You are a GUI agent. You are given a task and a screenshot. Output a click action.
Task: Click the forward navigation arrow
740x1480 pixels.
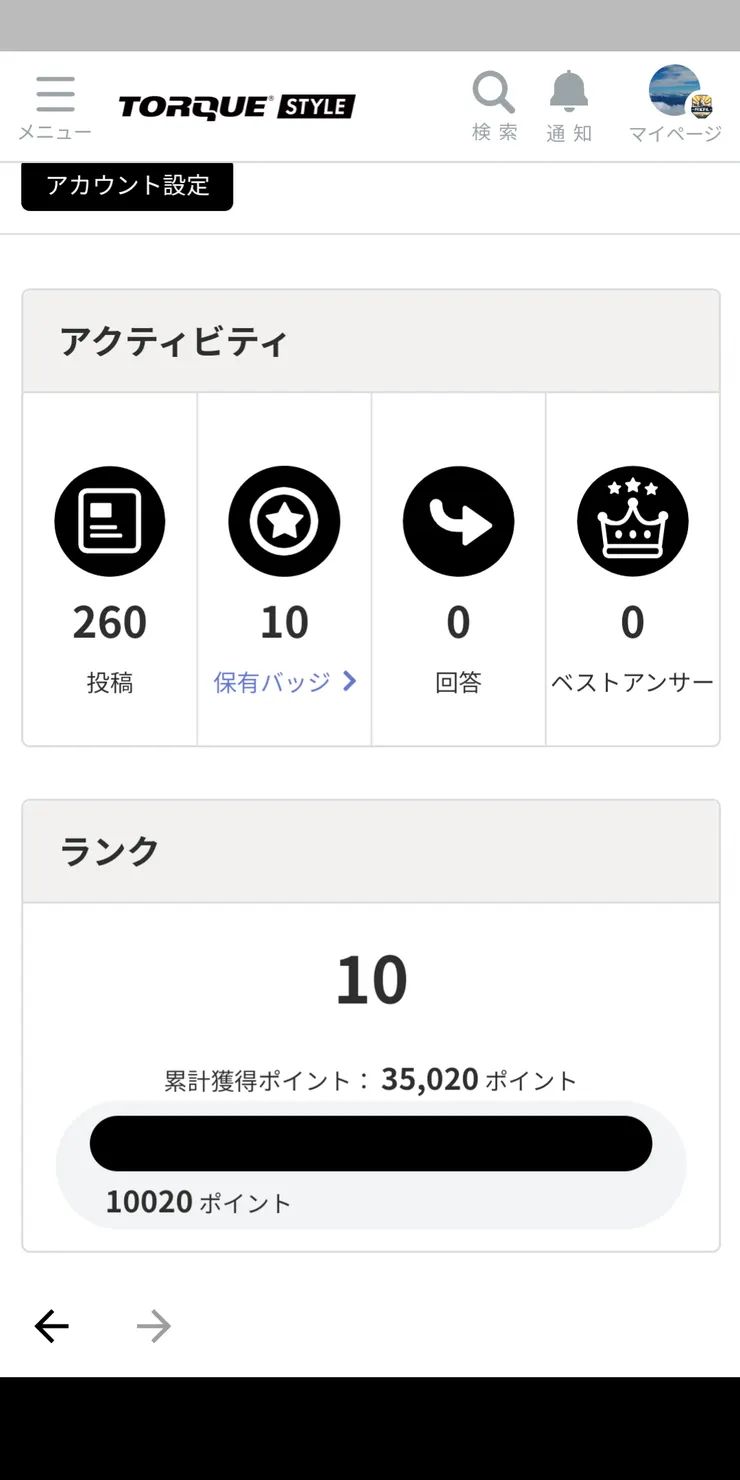(x=153, y=1326)
